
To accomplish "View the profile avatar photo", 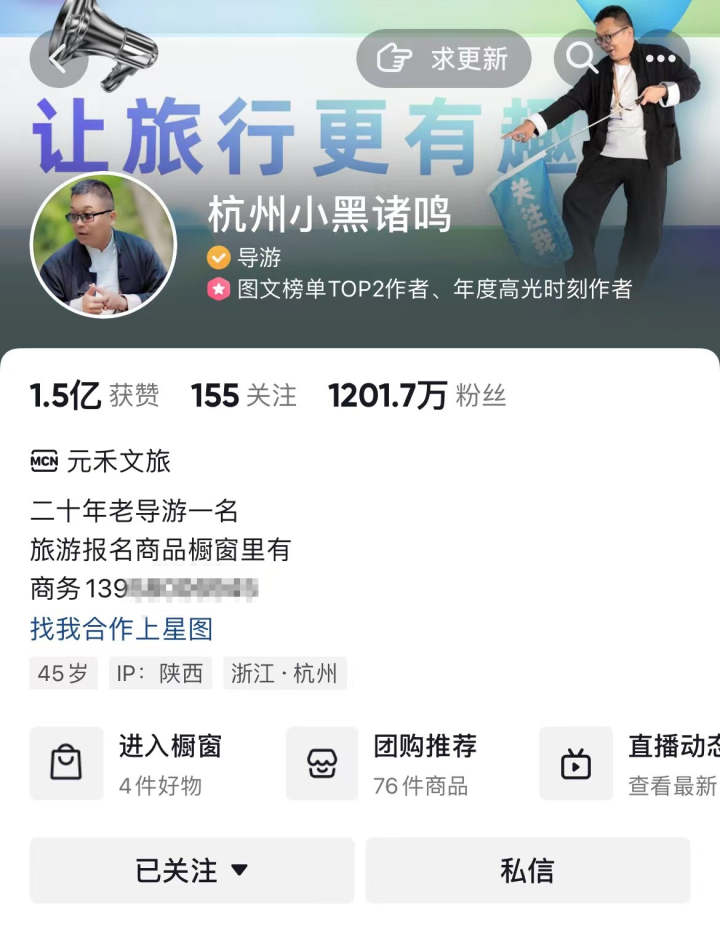I will 104,246.
